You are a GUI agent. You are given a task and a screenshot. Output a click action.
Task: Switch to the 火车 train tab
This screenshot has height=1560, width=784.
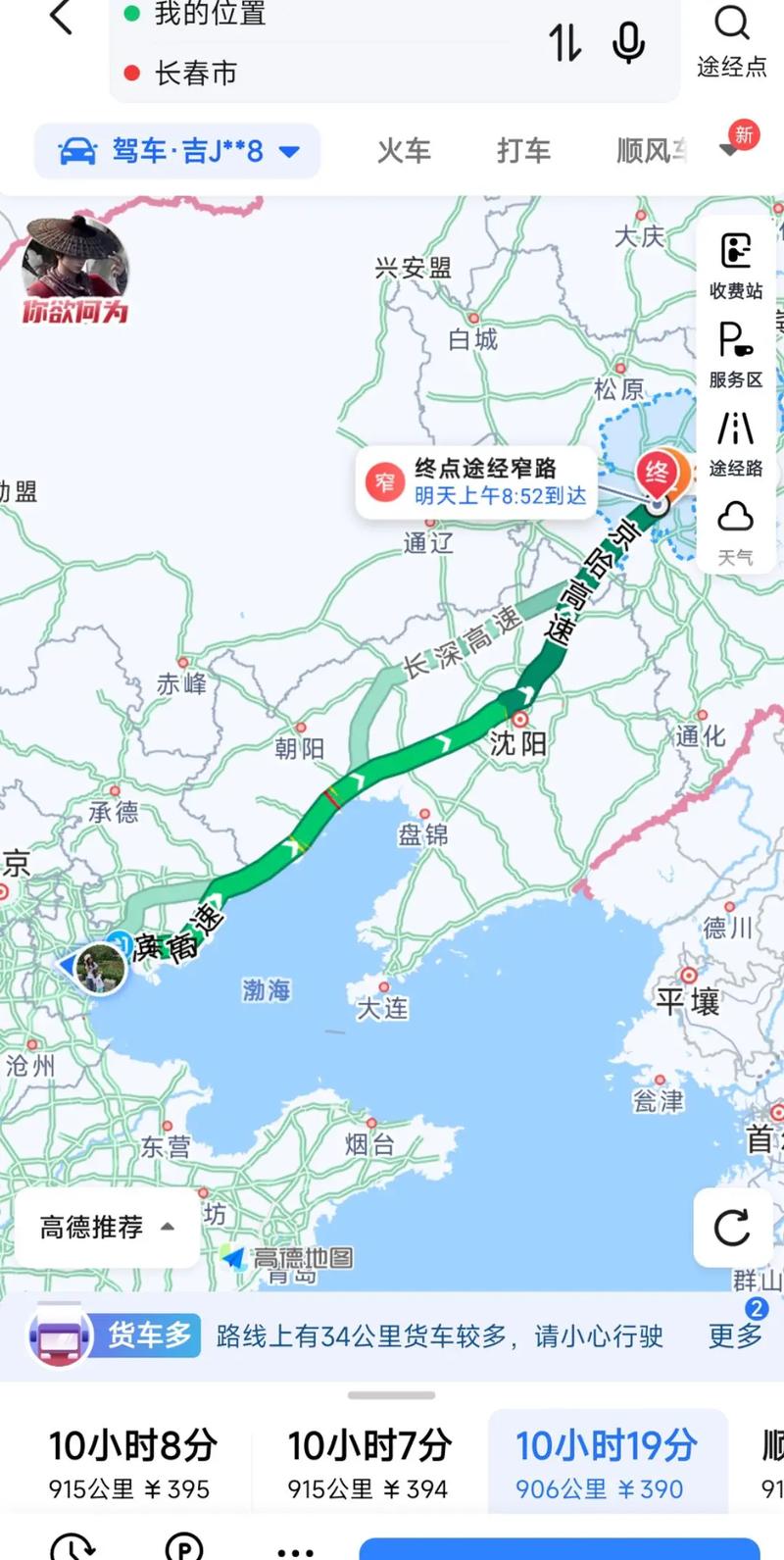[x=404, y=149]
